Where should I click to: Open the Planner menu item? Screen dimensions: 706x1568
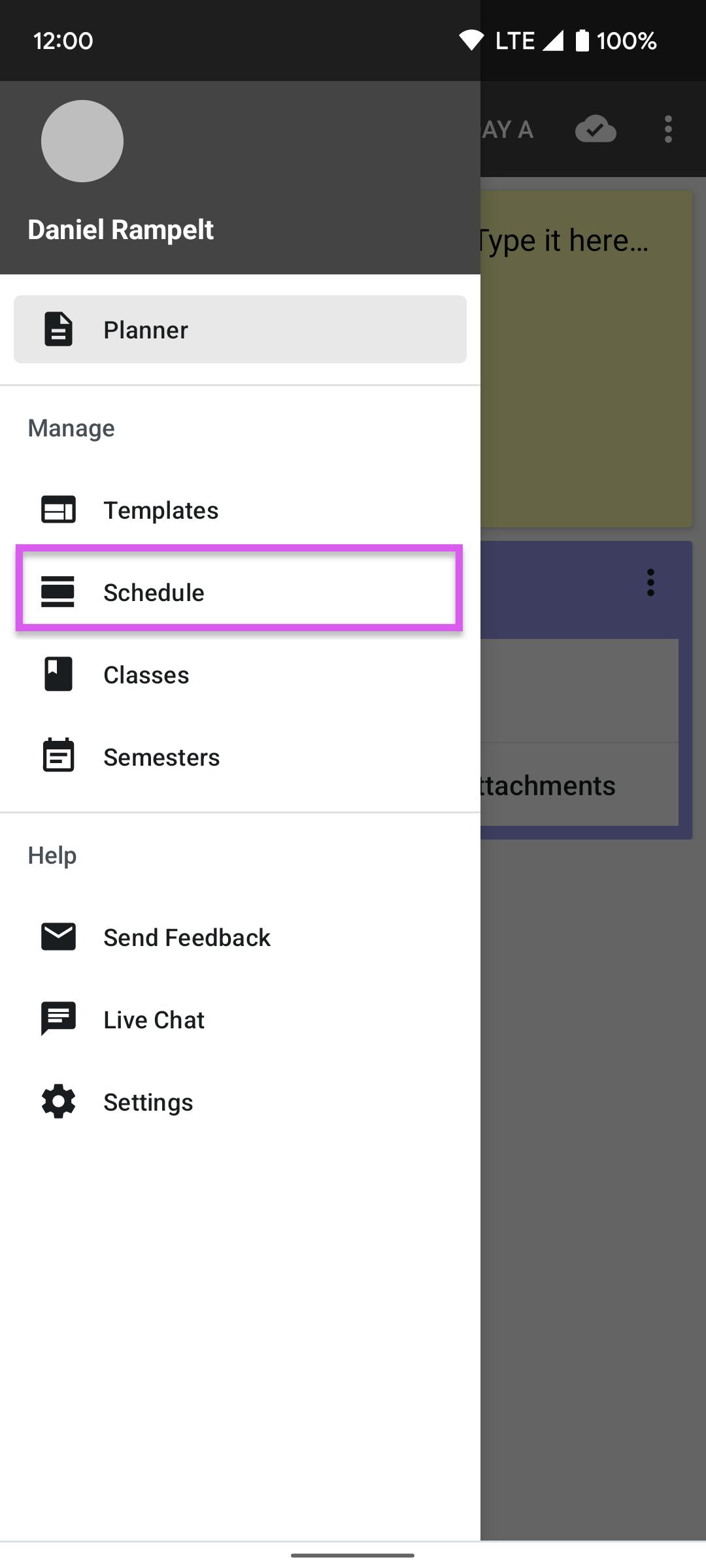(240, 329)
